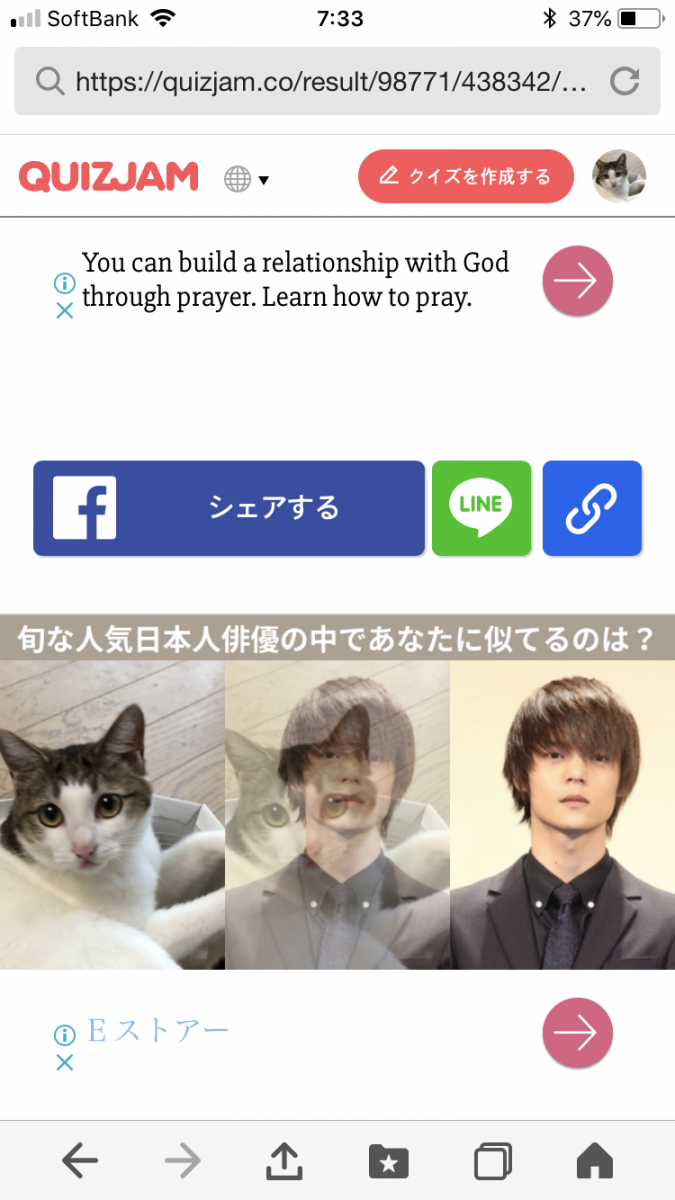
Task: Open the bookmarks folder
Action: point(388,1161)
